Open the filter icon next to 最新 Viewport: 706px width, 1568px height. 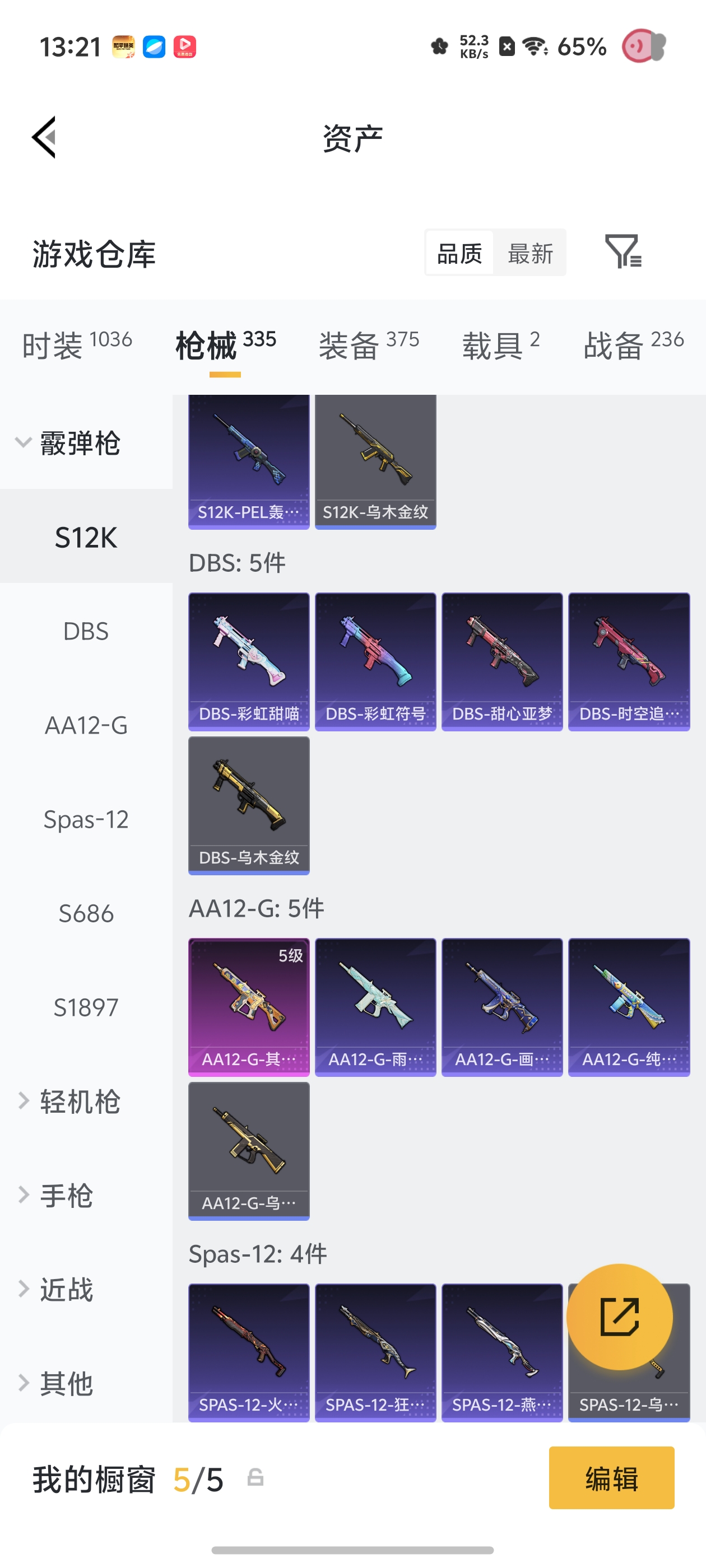click(x=623, y=251)
